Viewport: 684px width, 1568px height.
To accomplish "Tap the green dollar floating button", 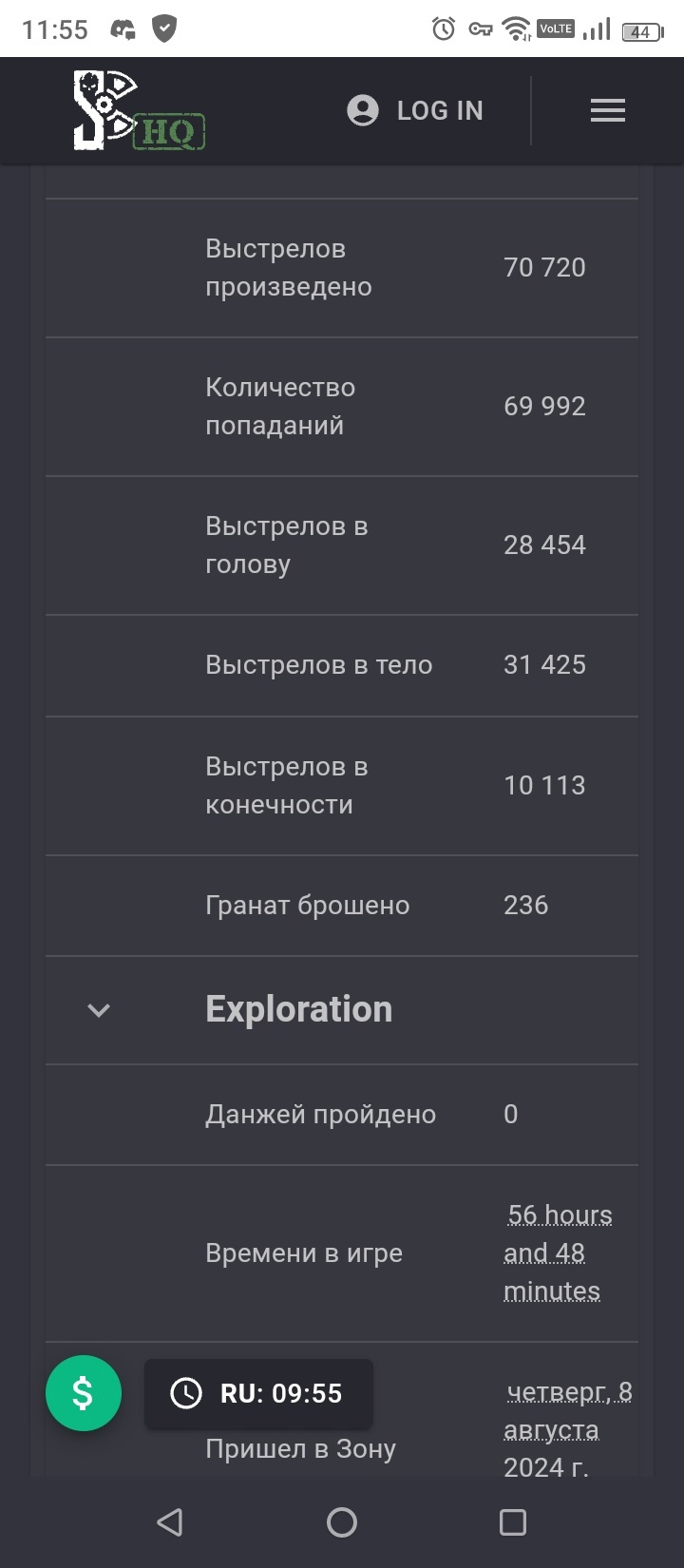I will click(84, 1393).
